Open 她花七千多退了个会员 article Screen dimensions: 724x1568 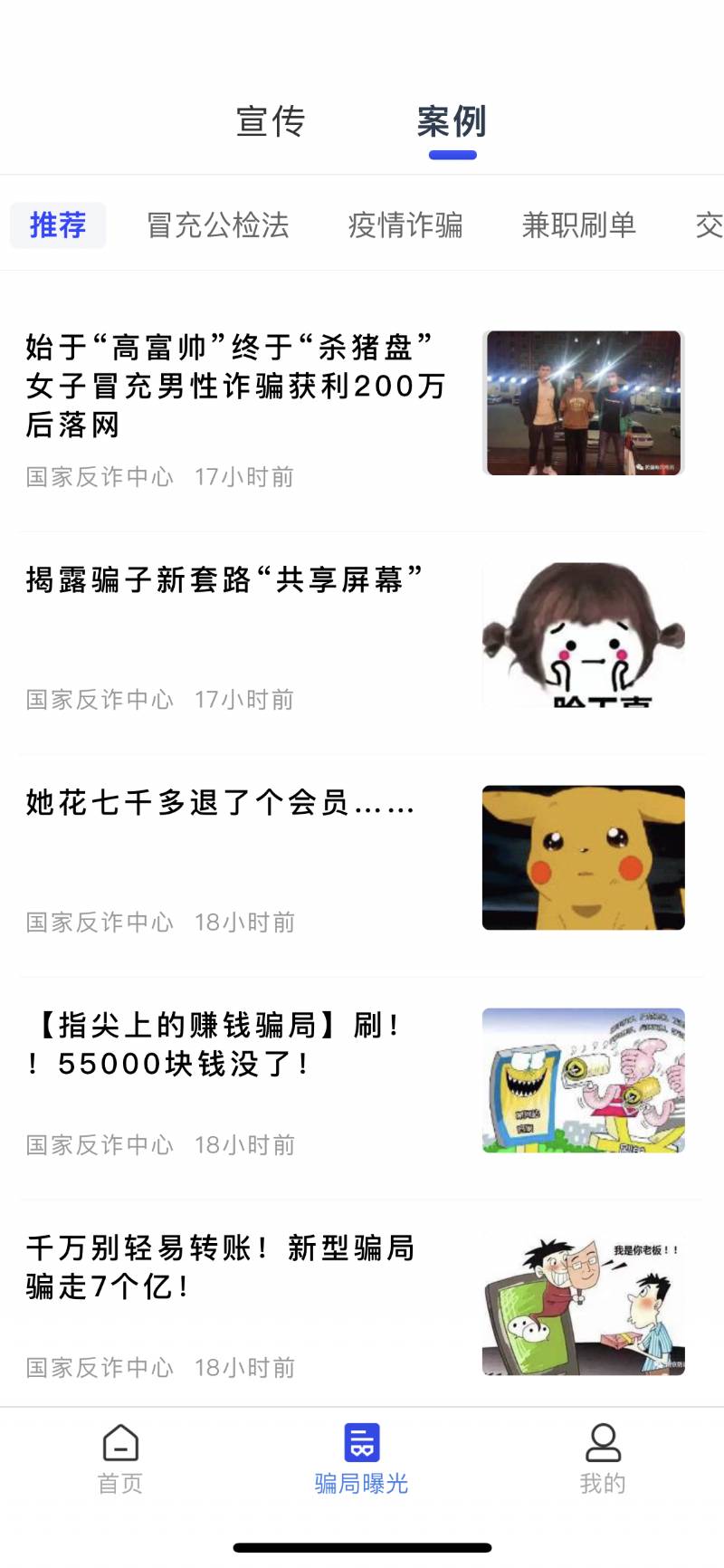tap(221, 802)
